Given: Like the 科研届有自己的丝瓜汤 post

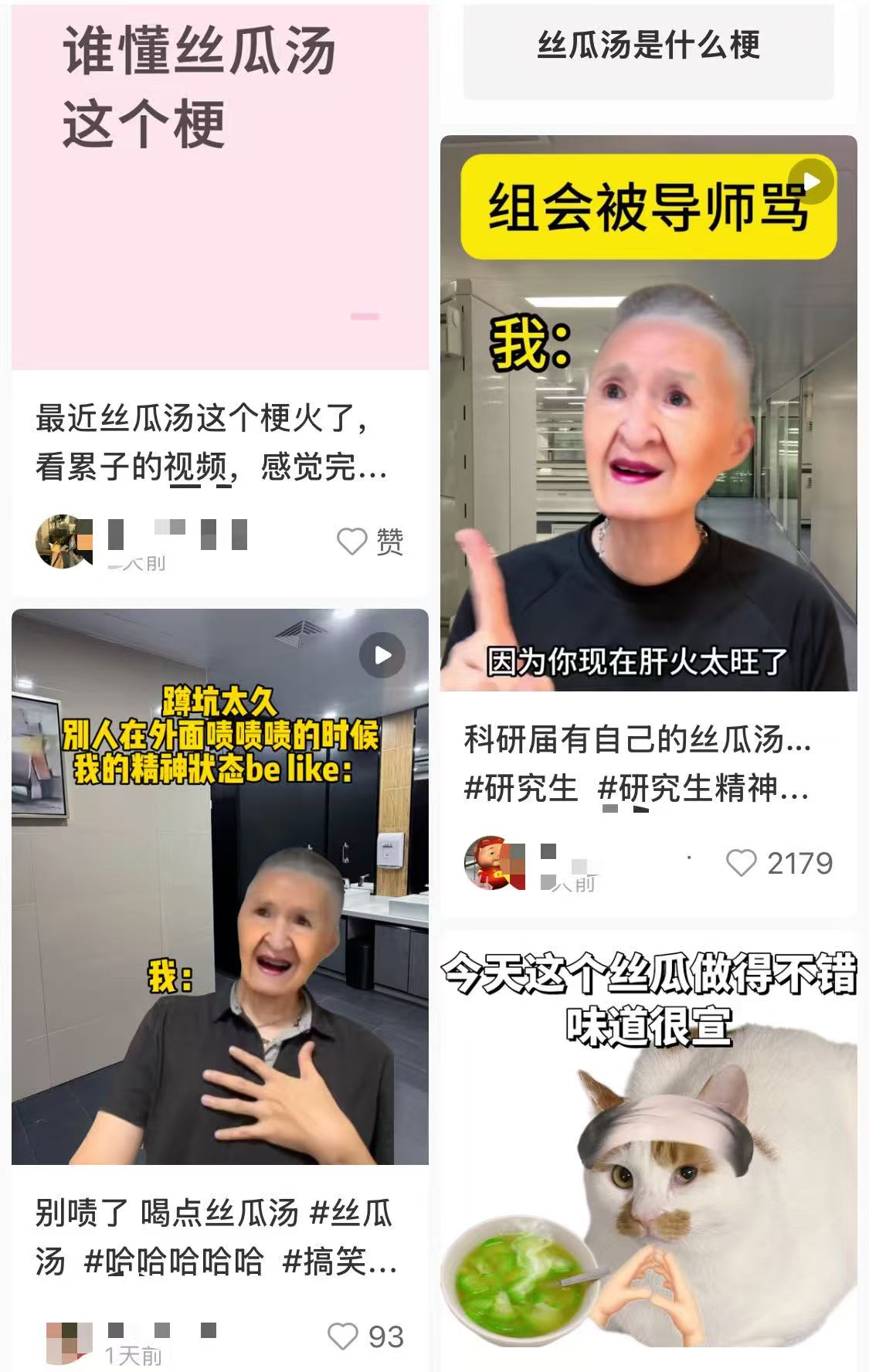Looking at the screenshot, I should pos(742,863).
